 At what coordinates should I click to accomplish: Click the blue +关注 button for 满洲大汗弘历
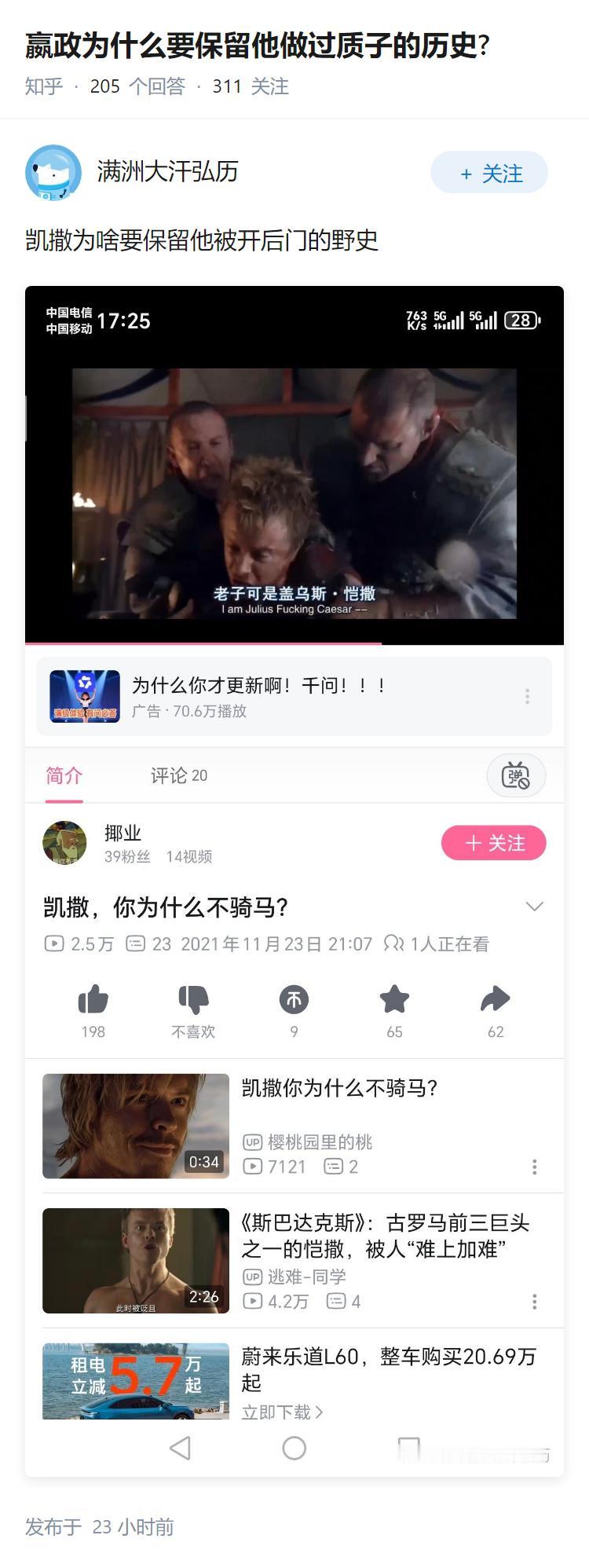(488, 173)
